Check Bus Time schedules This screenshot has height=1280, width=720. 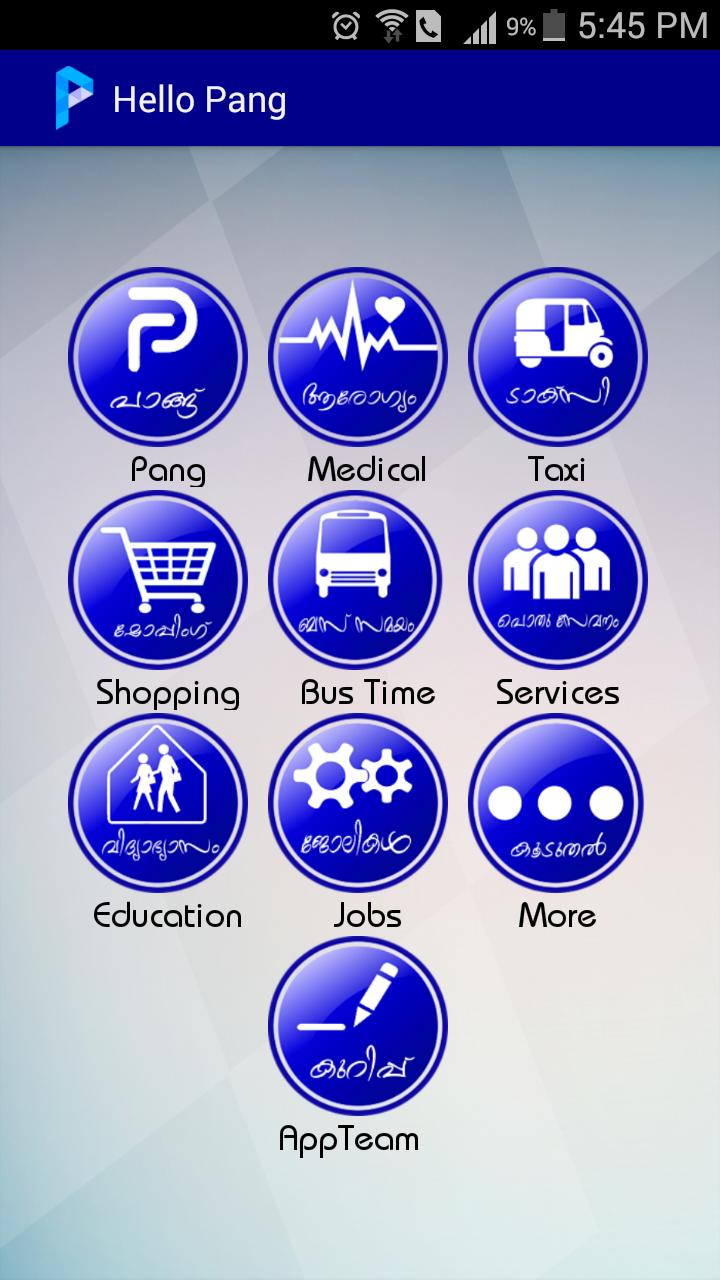pyautogui.click(x=358, y=580)
